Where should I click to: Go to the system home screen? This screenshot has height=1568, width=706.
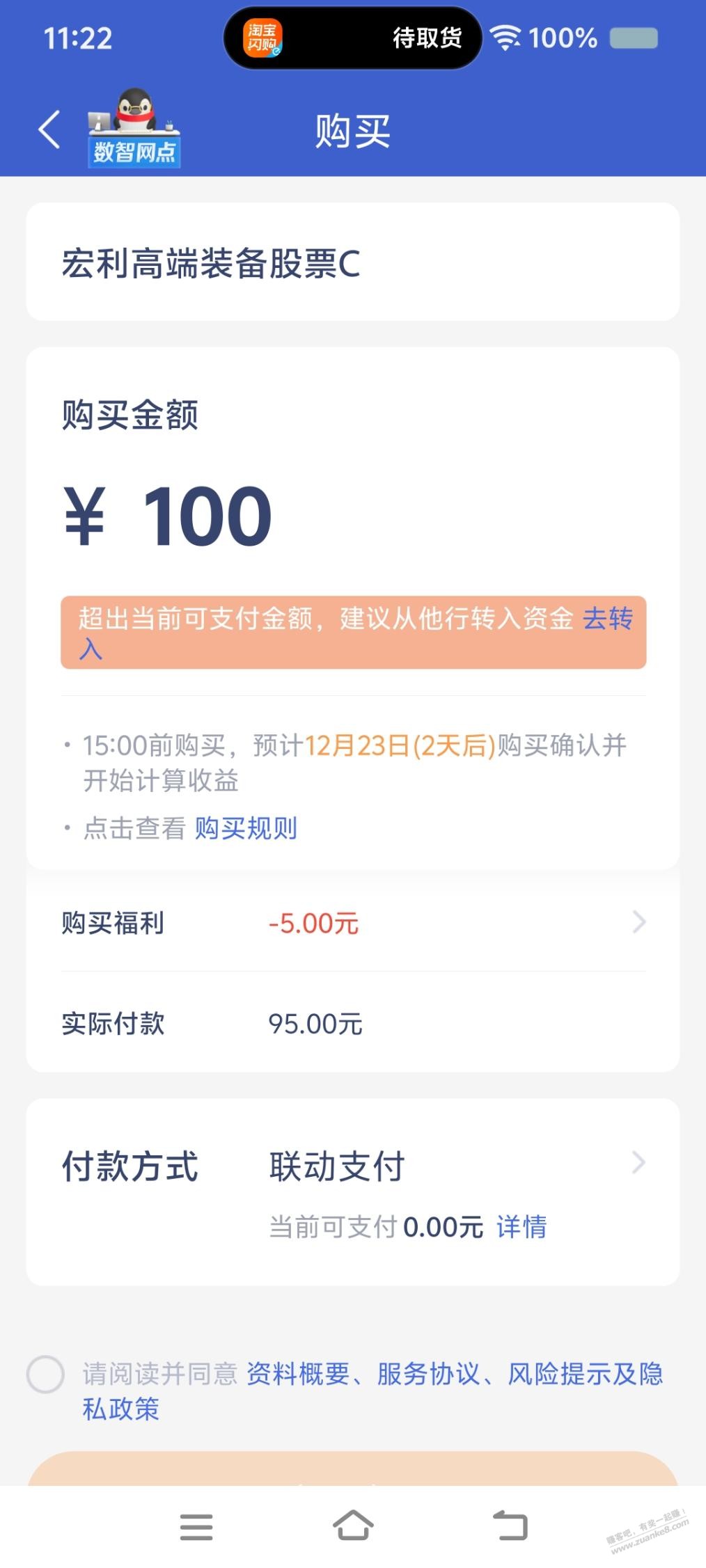[x=353, y=1526]
